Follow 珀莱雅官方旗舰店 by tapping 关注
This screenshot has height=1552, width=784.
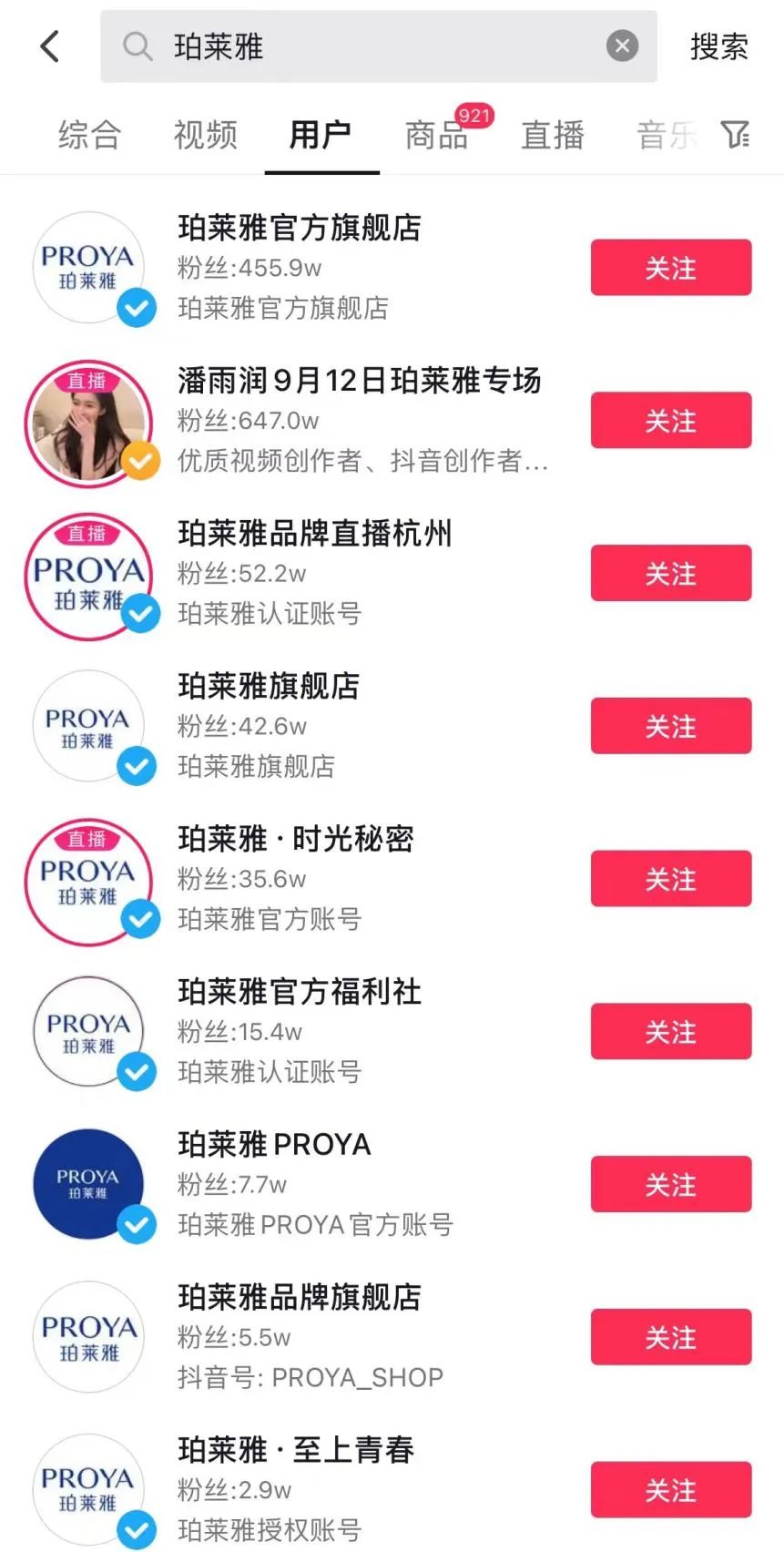(671, 268)
